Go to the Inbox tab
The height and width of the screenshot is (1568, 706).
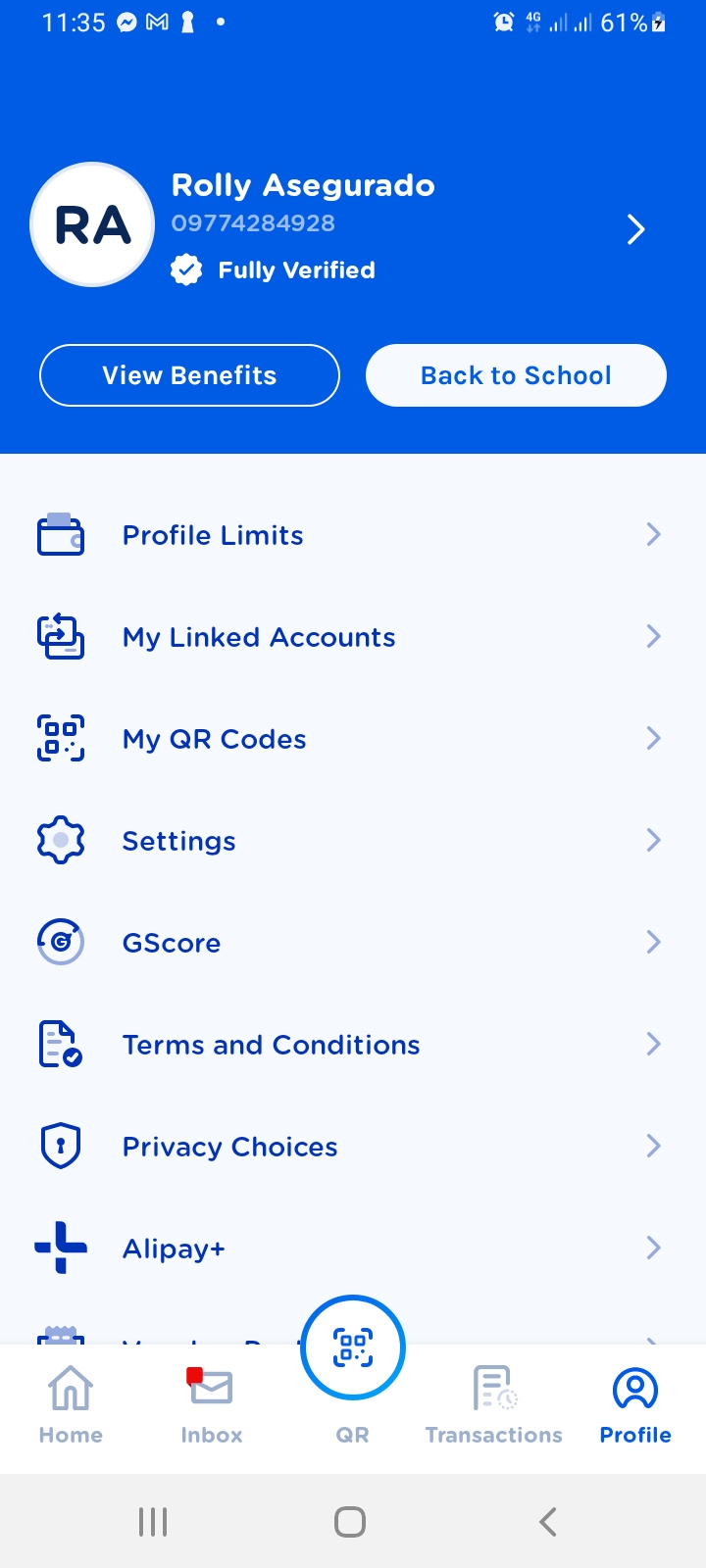[x=211, y=1405]
